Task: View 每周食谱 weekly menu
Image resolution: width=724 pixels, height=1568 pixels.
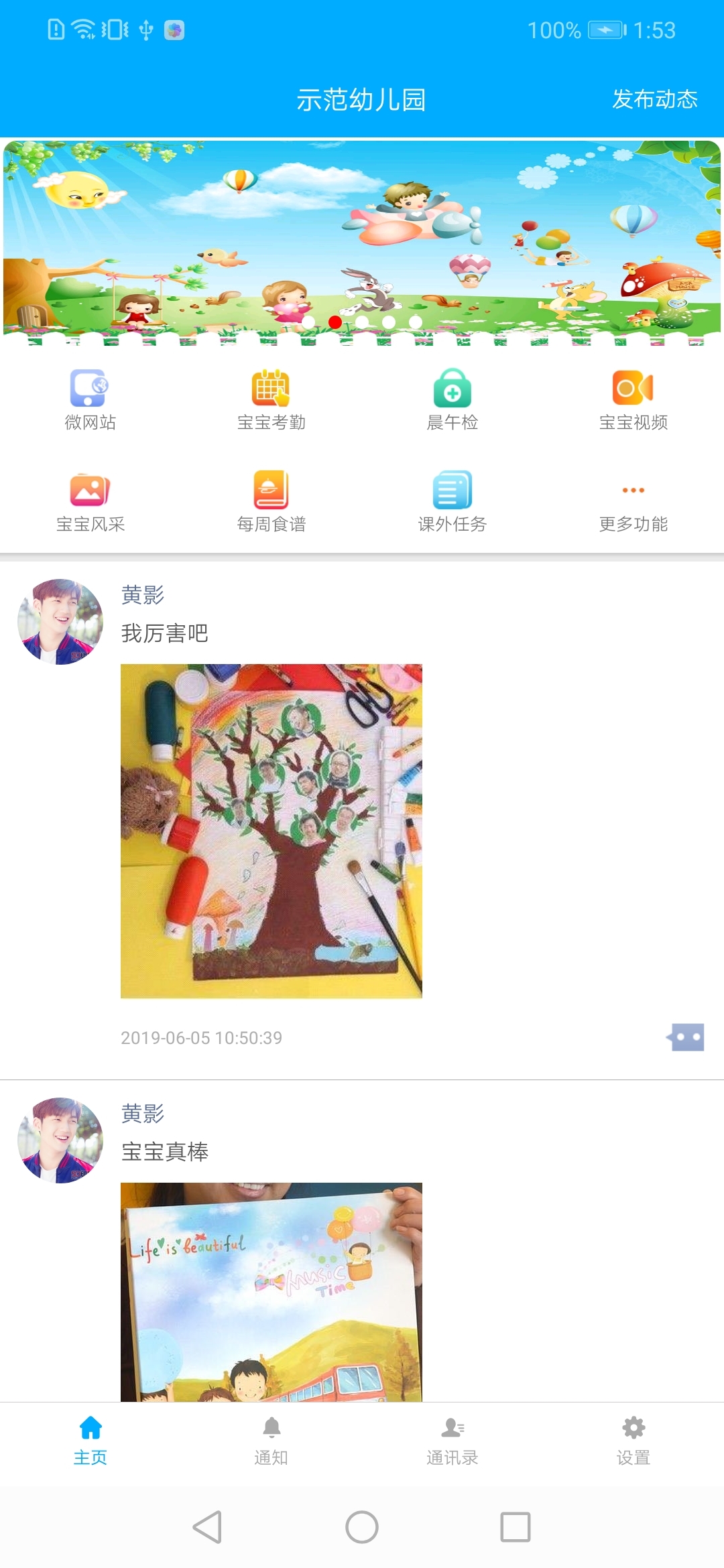Action: 271,502
